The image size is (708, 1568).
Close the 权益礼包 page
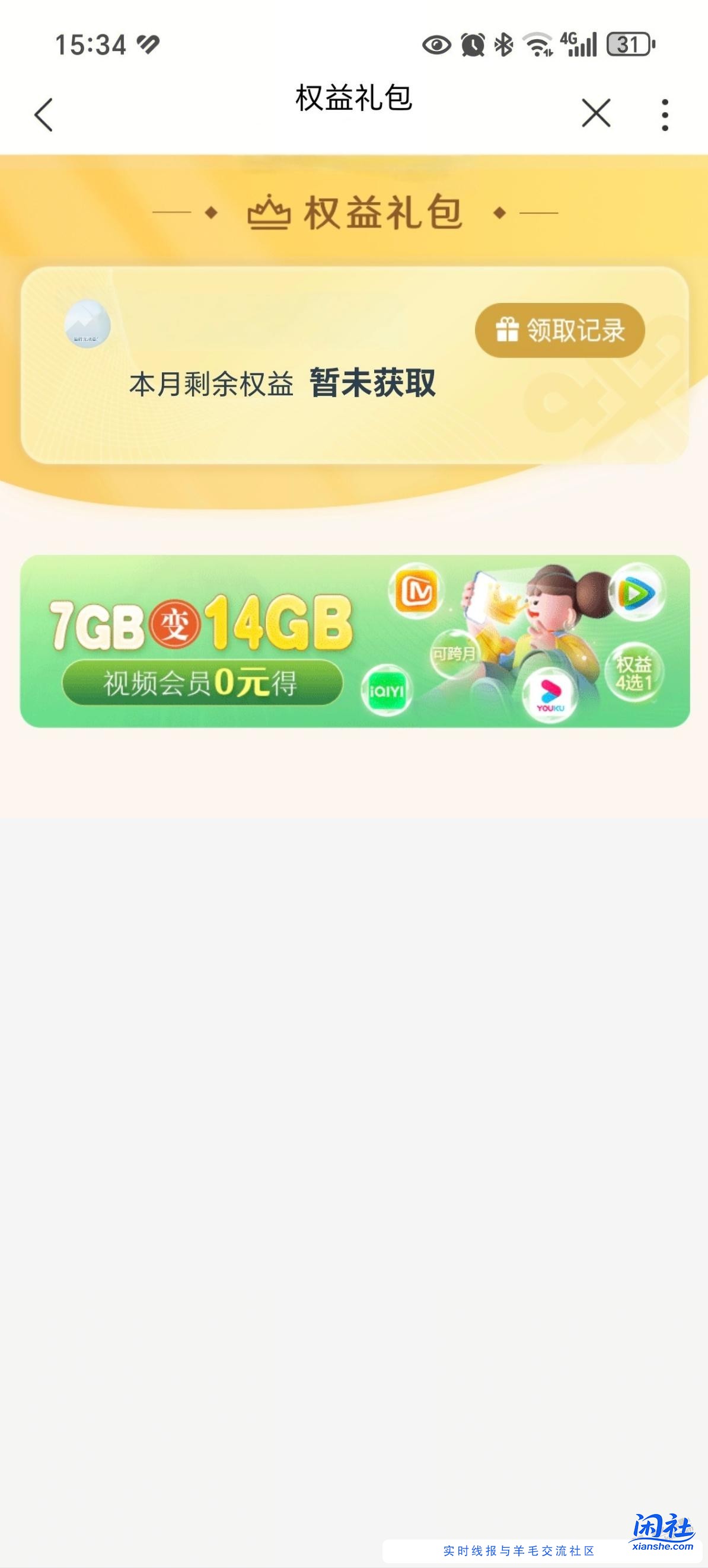click(x=595, y=114)
